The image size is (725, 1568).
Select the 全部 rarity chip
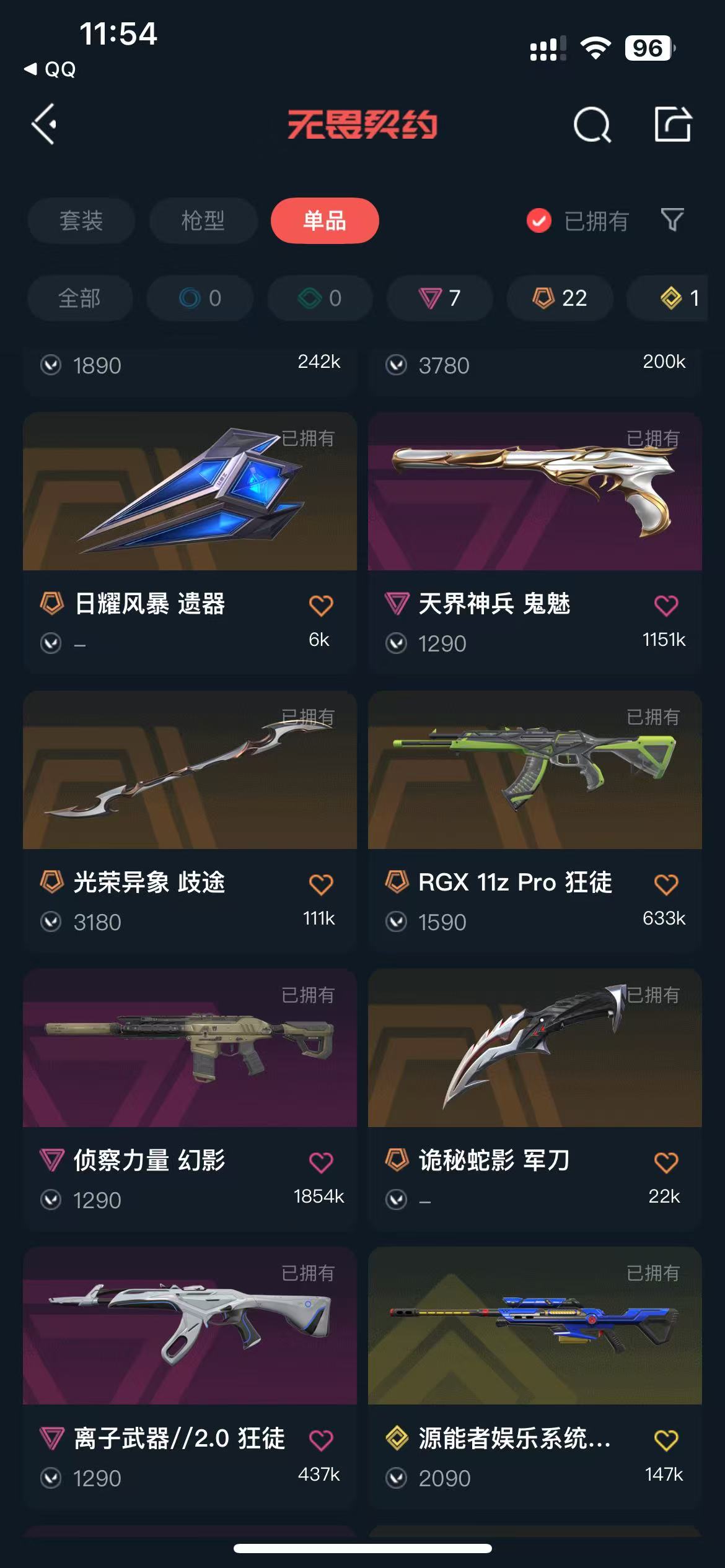click(79, 298)
